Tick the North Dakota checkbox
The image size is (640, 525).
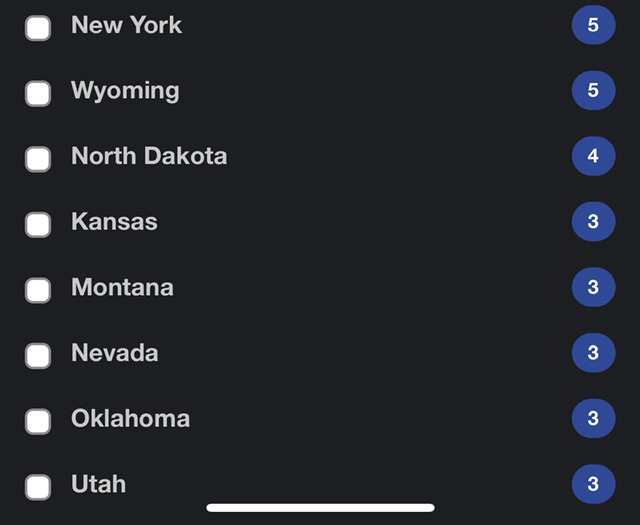click(38, 159)
